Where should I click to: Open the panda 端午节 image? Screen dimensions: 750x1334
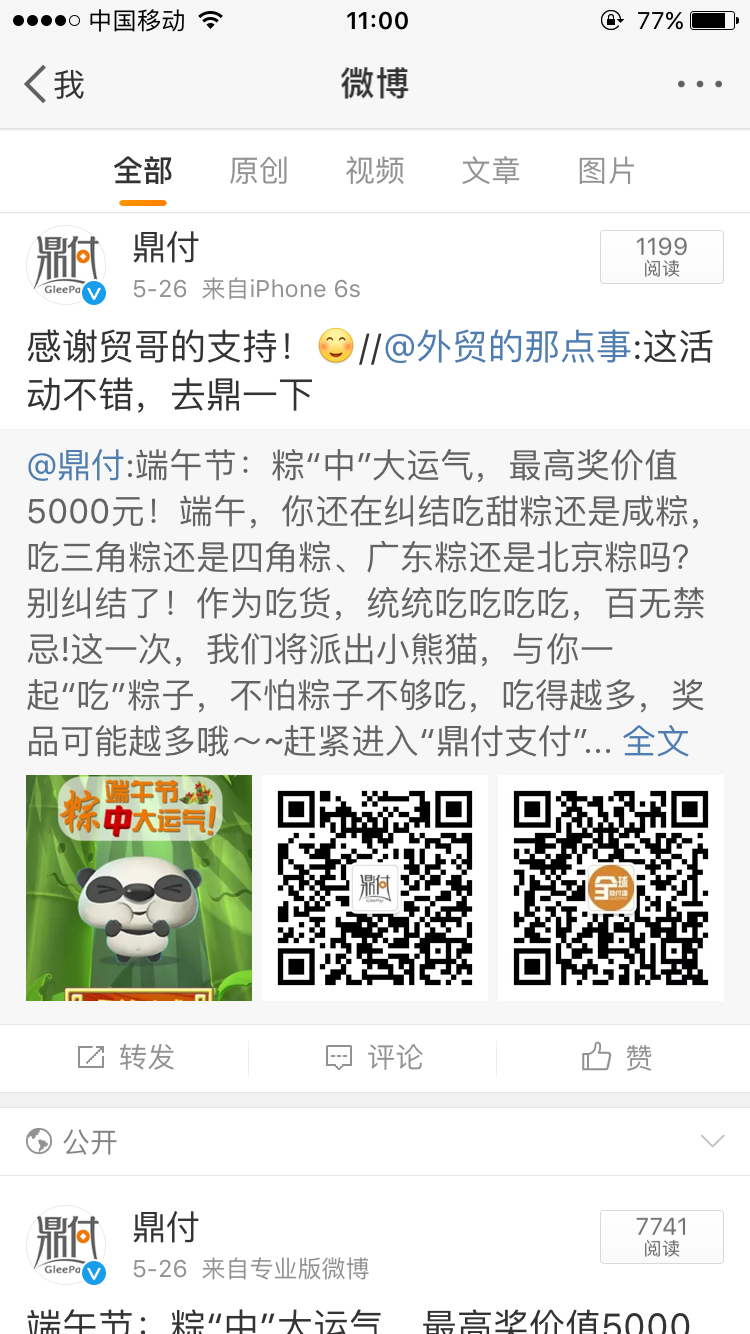[139, 888]
